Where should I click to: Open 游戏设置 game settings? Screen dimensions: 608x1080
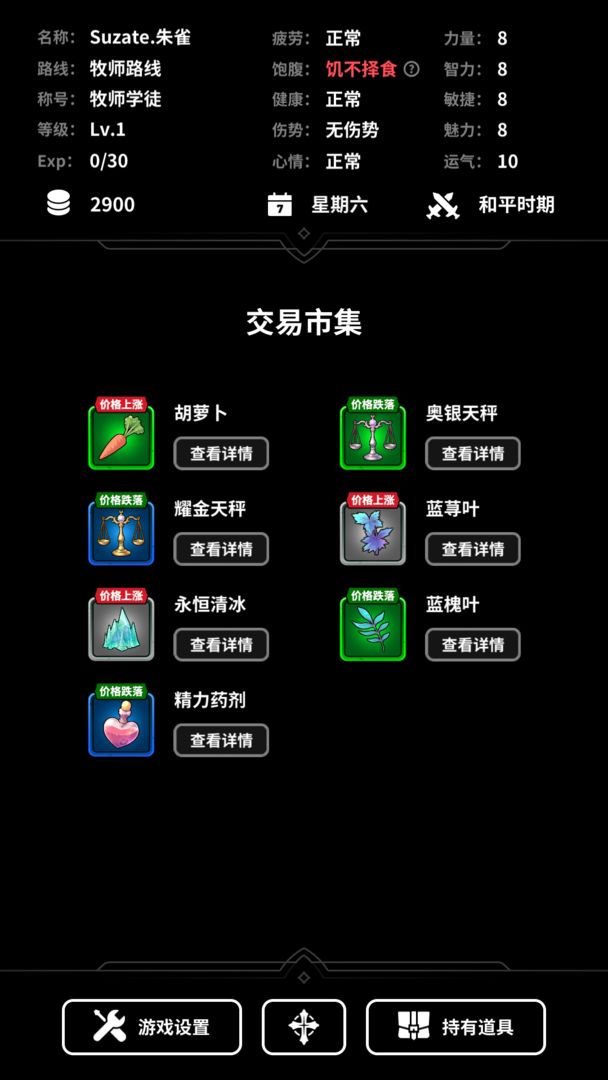pyautogui.click(x=152, y=1028)
